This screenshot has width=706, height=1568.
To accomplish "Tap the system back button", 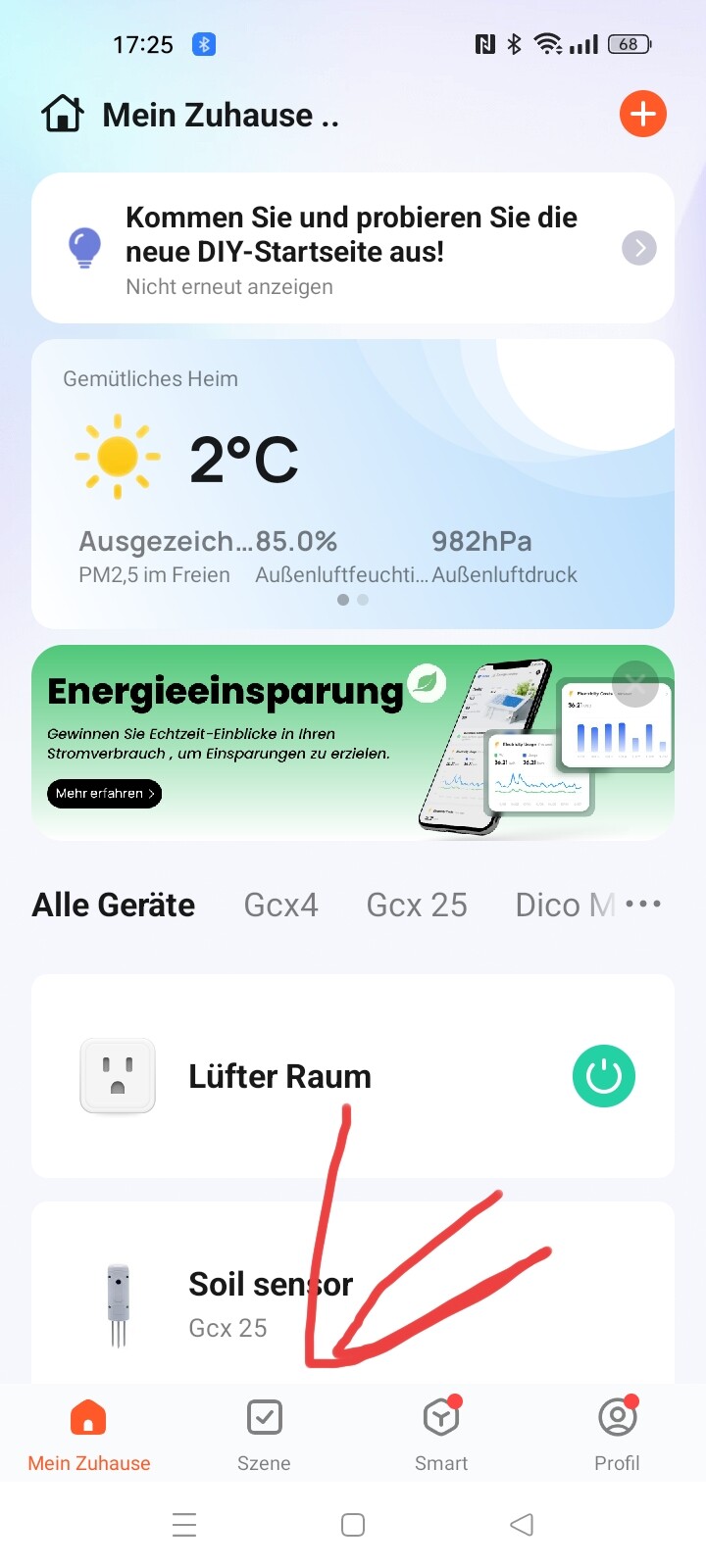I will coord(522,1525).
